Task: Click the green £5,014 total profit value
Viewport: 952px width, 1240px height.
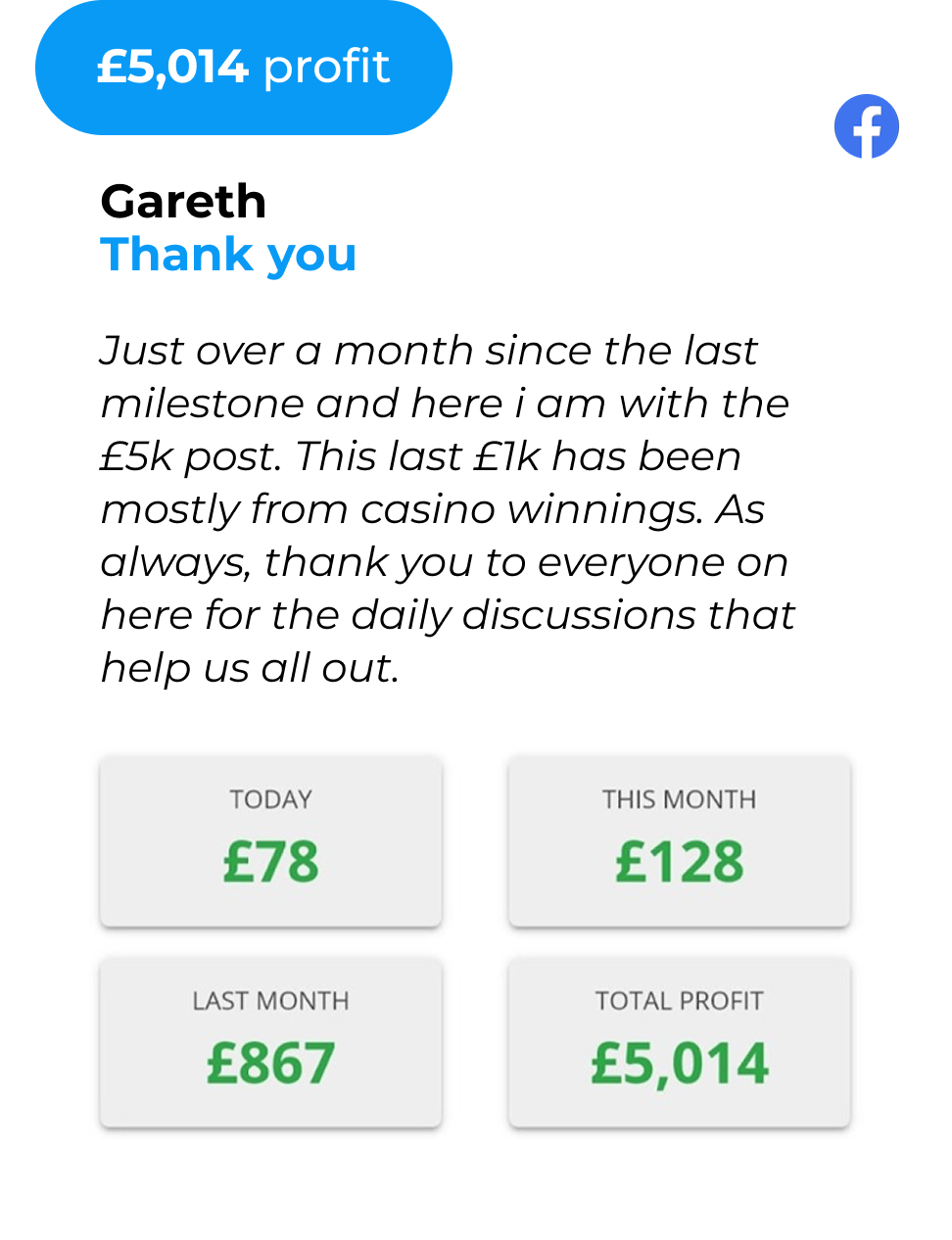Action: [x=679, y=1063]
